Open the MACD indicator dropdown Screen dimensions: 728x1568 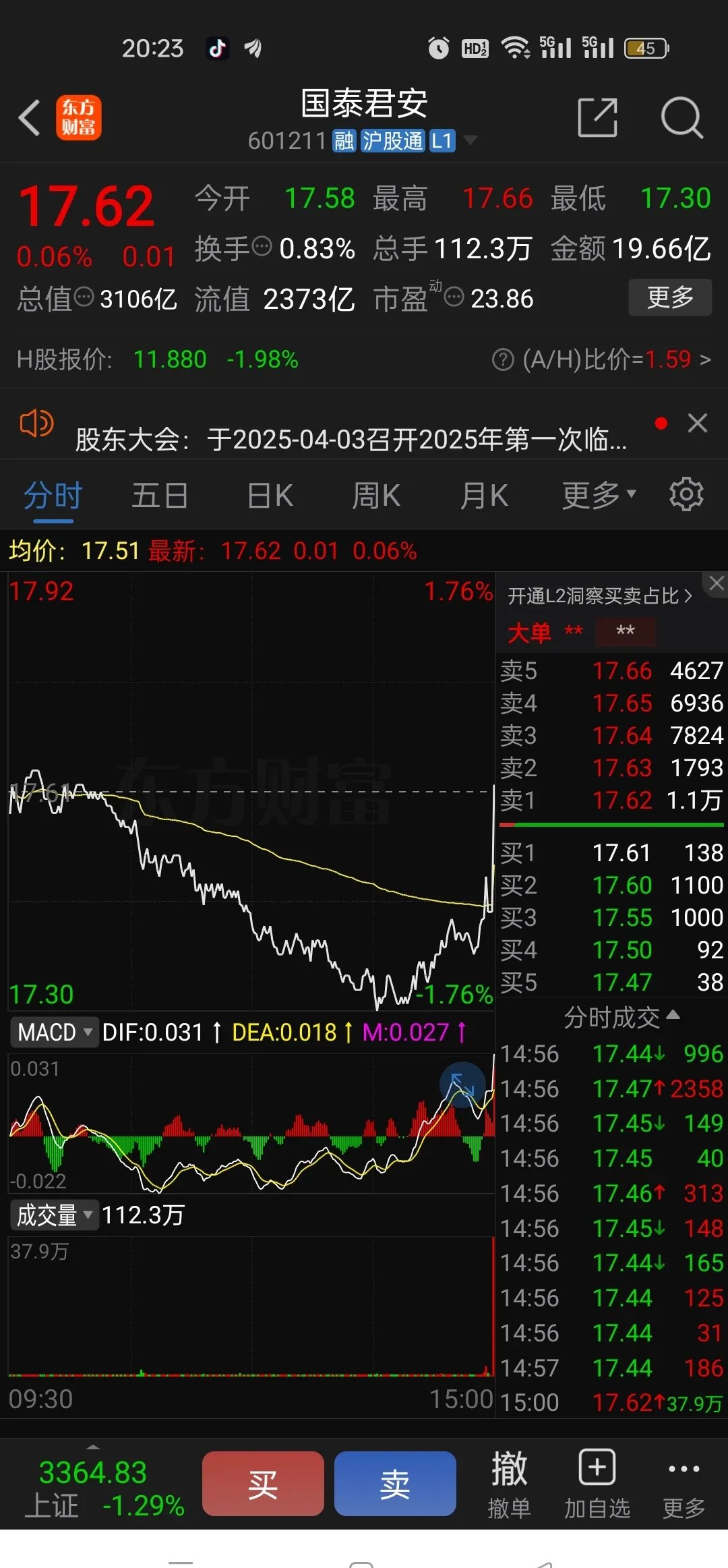(54, 1031)
